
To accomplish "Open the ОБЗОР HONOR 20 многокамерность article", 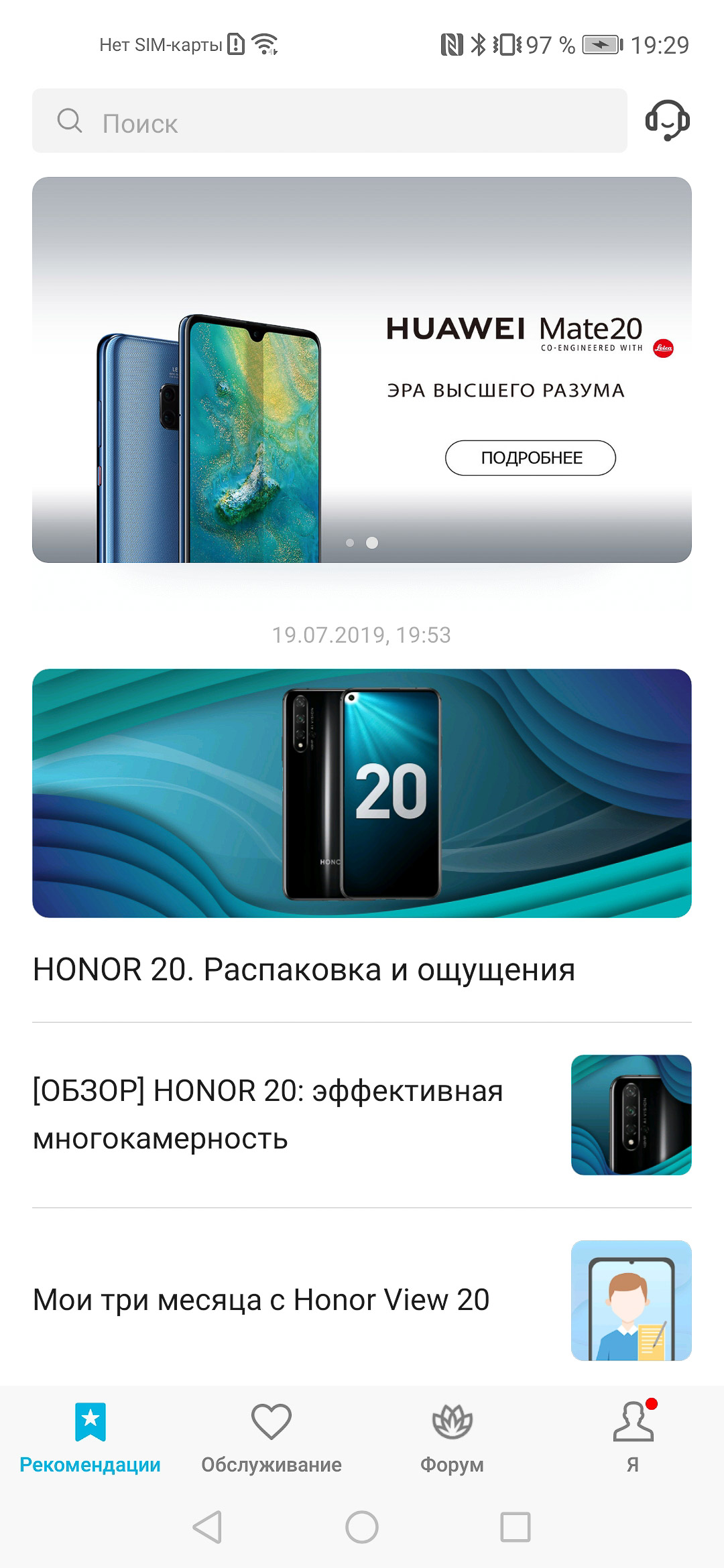I will pyautogui.click(x=362, y=1115).
